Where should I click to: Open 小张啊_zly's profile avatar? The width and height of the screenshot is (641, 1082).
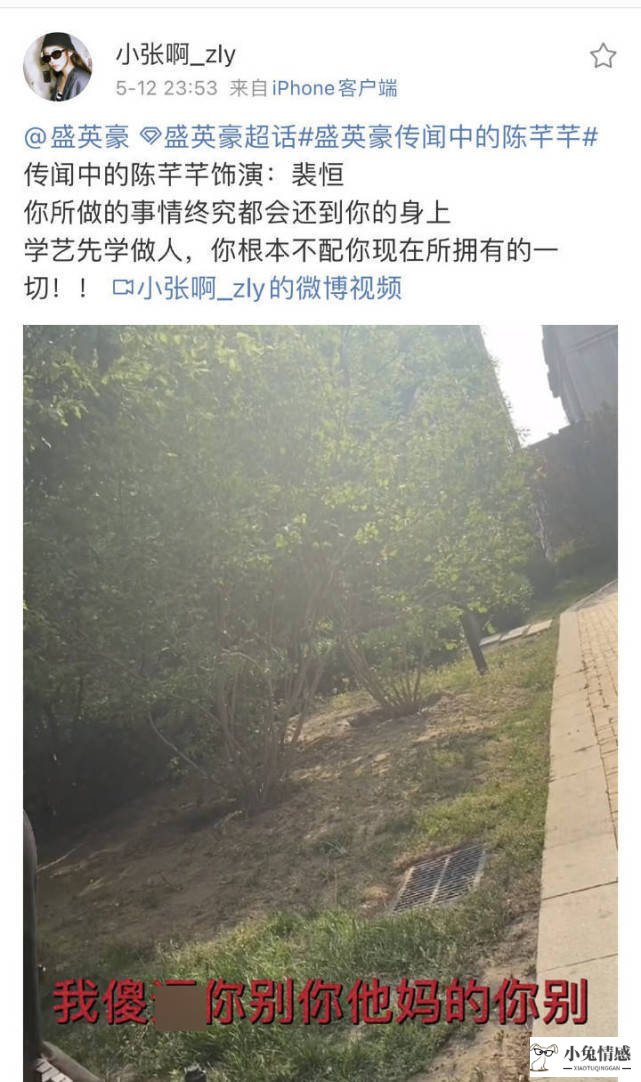57,67
